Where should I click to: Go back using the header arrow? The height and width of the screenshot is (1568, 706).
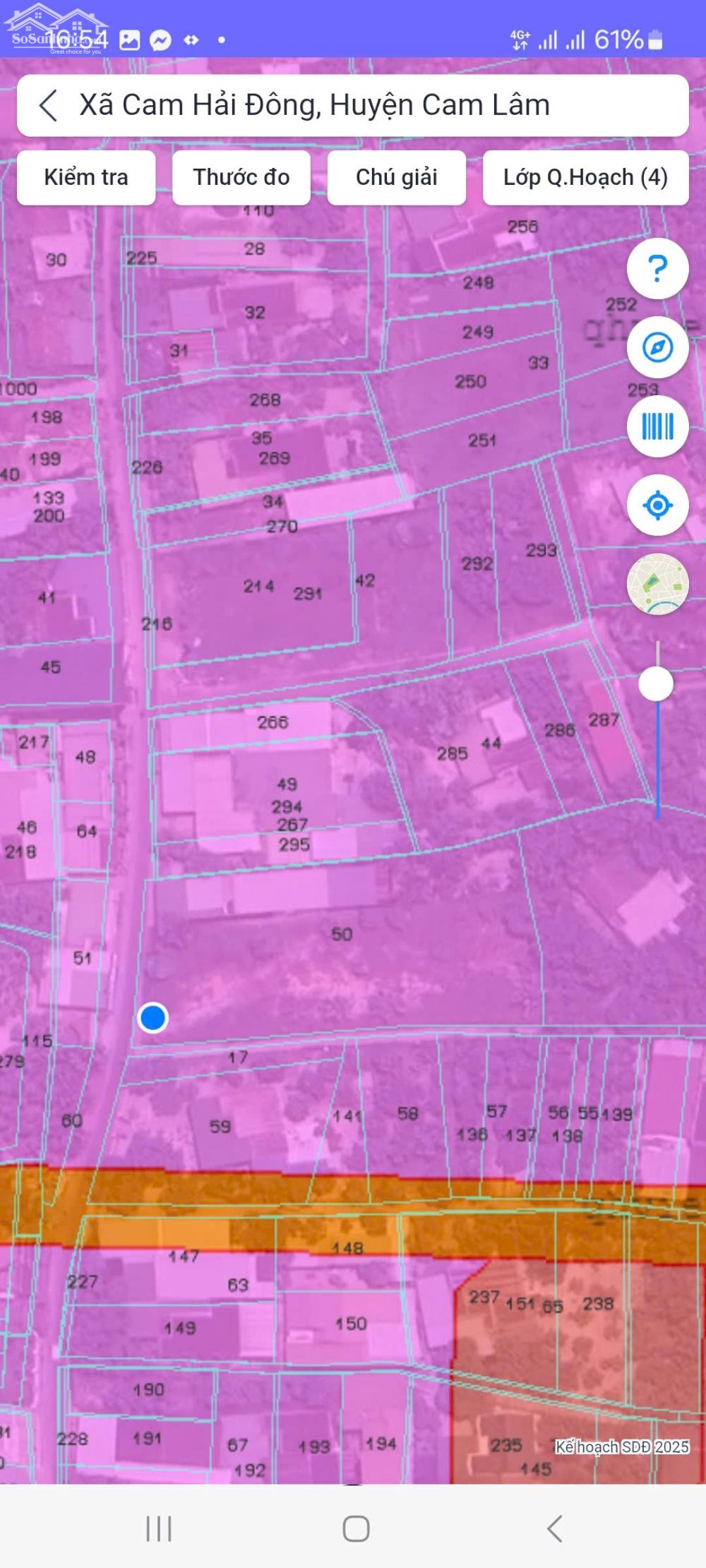coord(48,106)
